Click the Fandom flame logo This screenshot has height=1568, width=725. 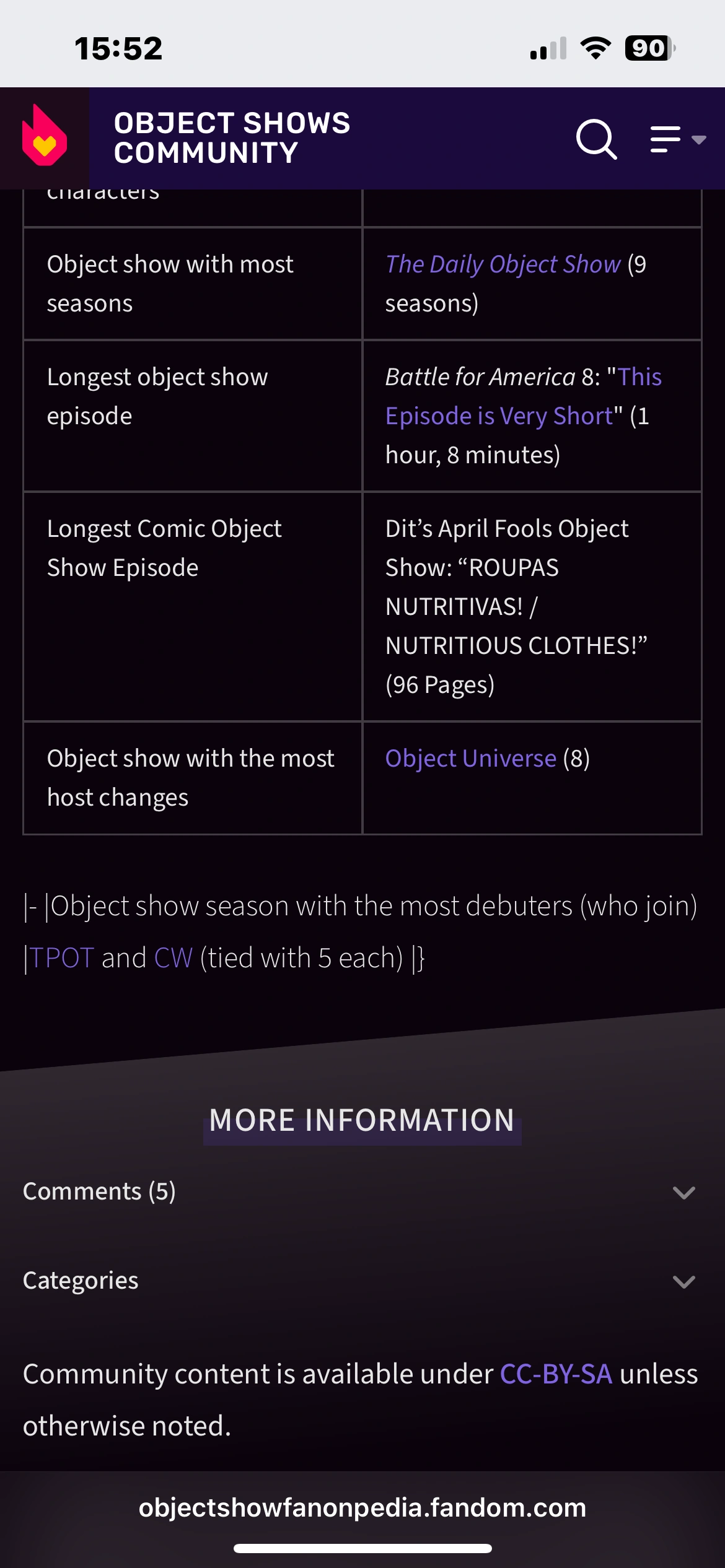click(x=43, y=137)
